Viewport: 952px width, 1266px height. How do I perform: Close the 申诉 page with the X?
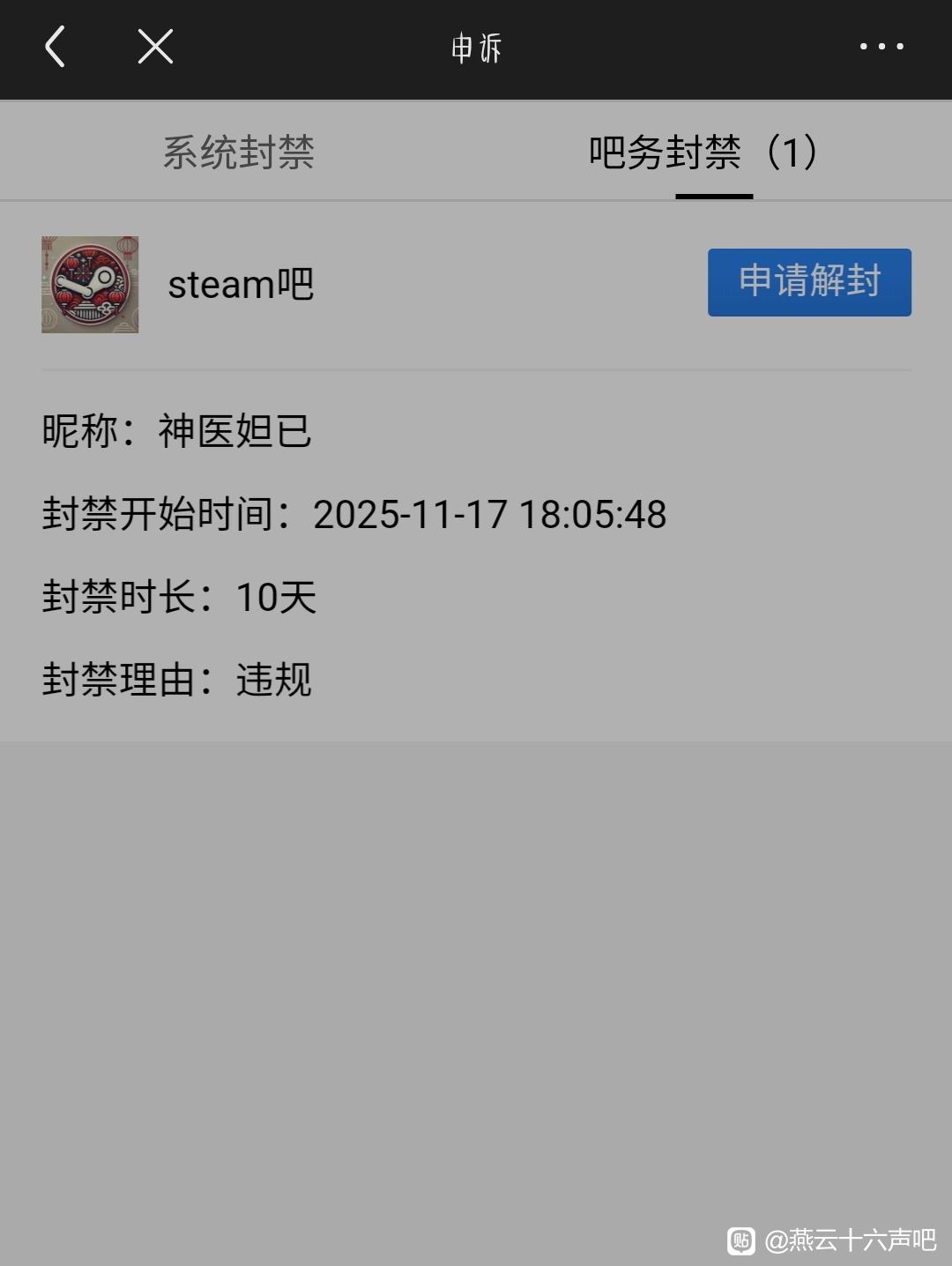pos(155,47)
